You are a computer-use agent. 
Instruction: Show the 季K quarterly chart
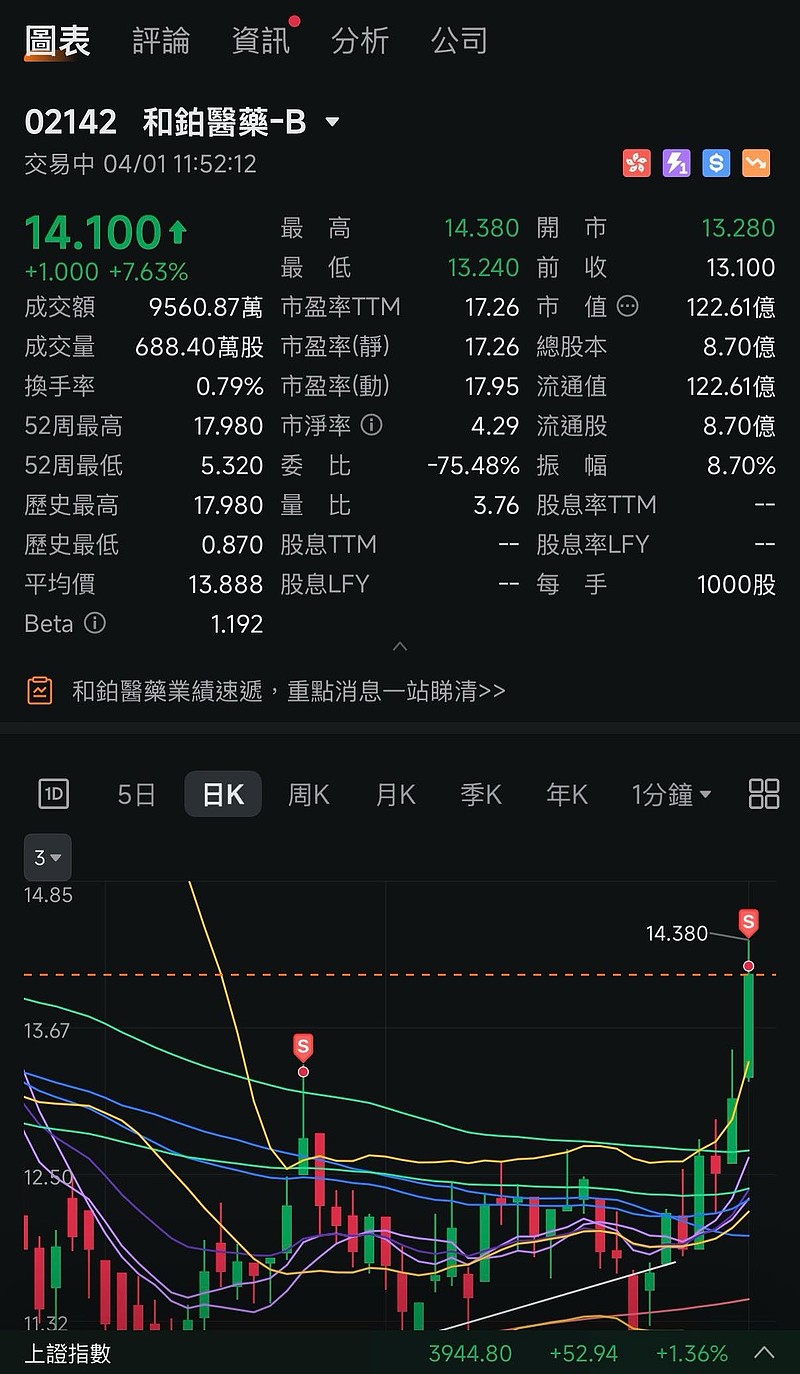coord(481,795)
